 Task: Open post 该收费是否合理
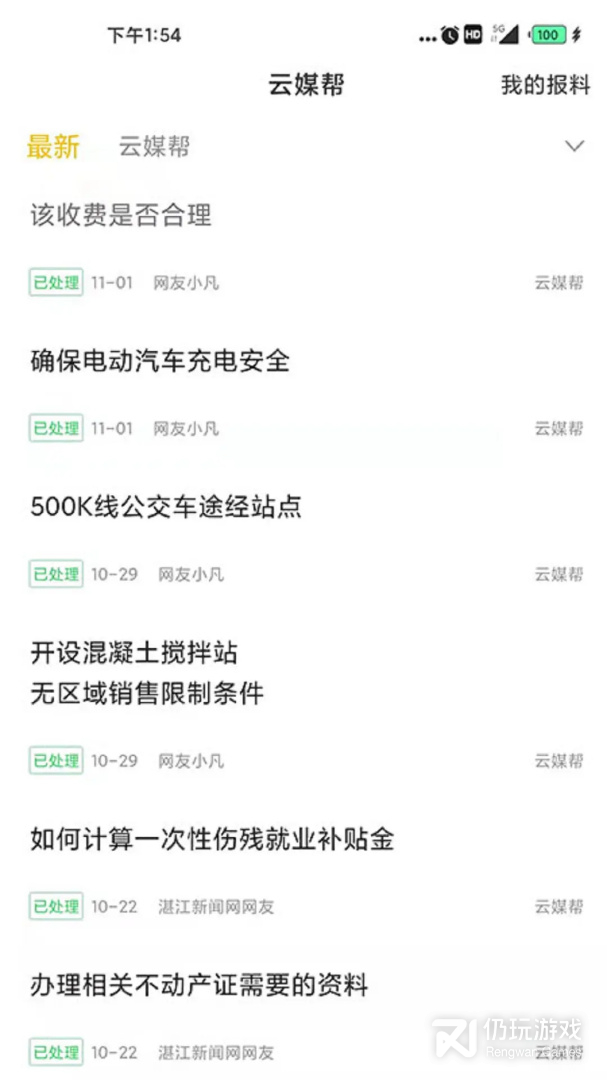pyautogui.click(x=121, y=215)
